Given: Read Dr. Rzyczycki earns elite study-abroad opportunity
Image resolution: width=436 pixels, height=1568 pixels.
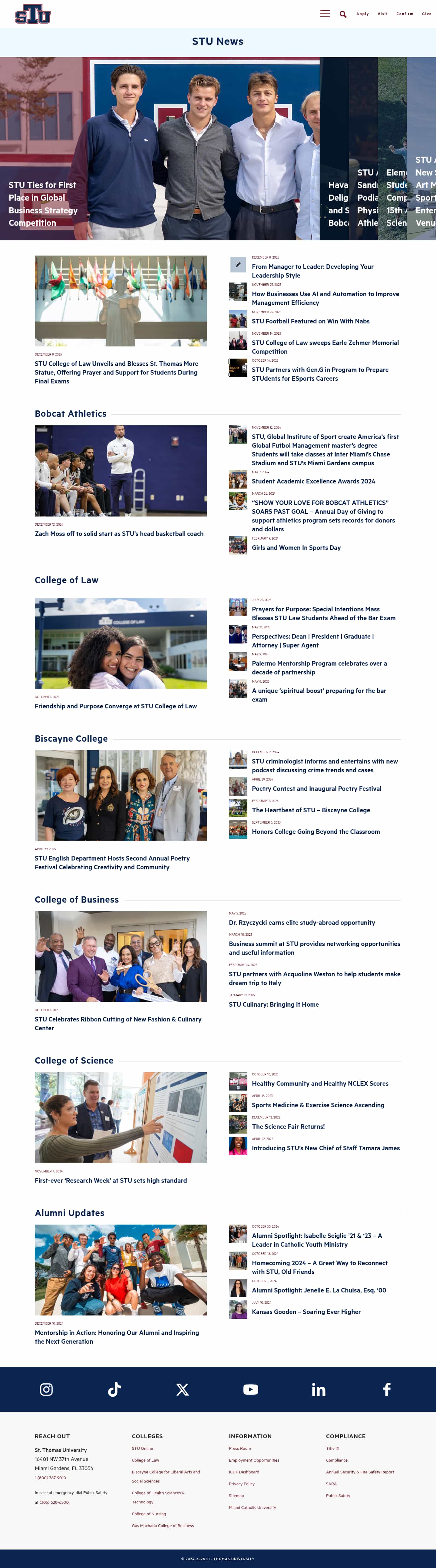Looking at the screenshot, I should click(x=302, y=923).
